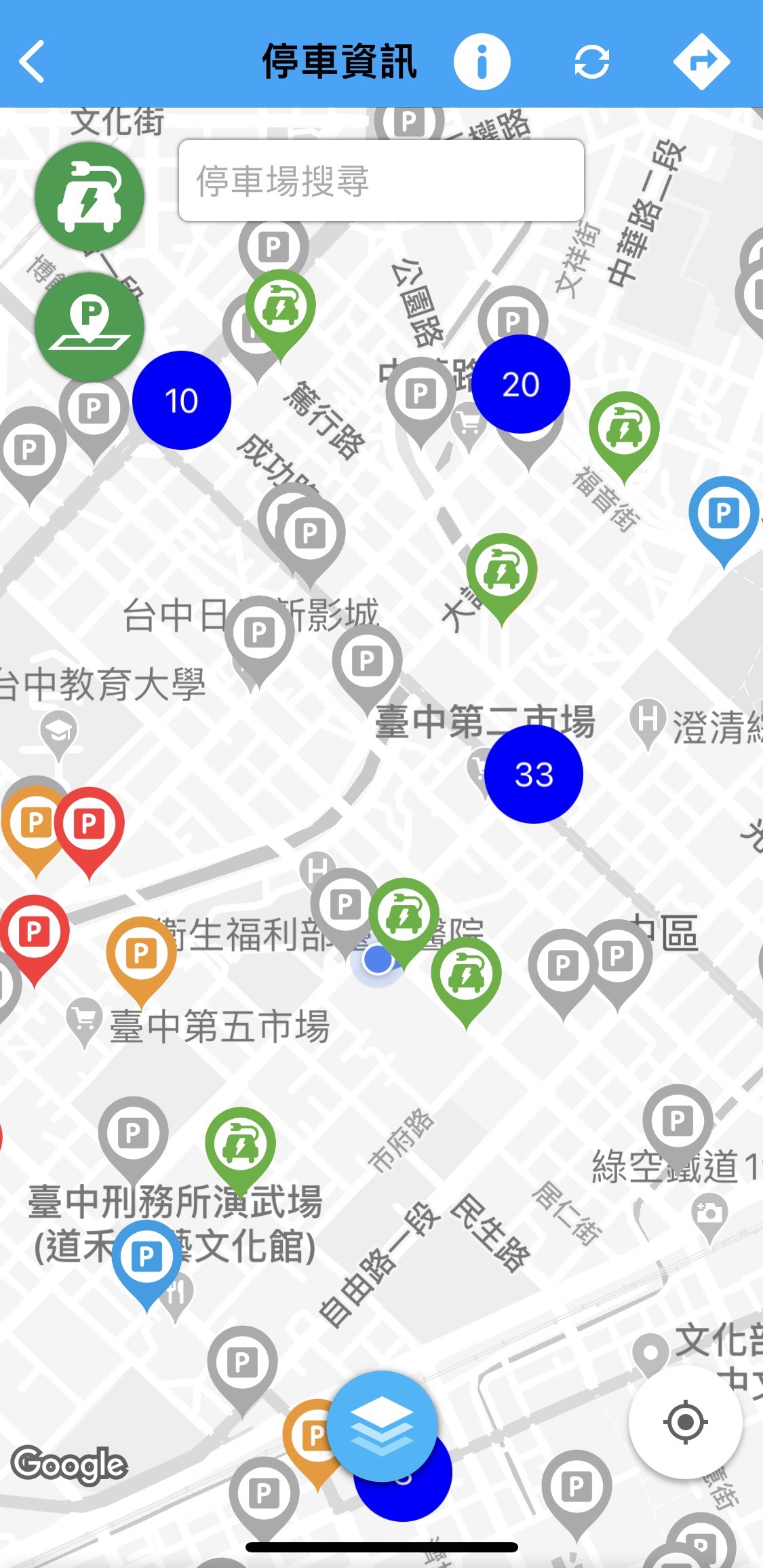Expand the blue cluster marker labeled 33
Viewport: 763px width, 1568px height.
(534, 774)
